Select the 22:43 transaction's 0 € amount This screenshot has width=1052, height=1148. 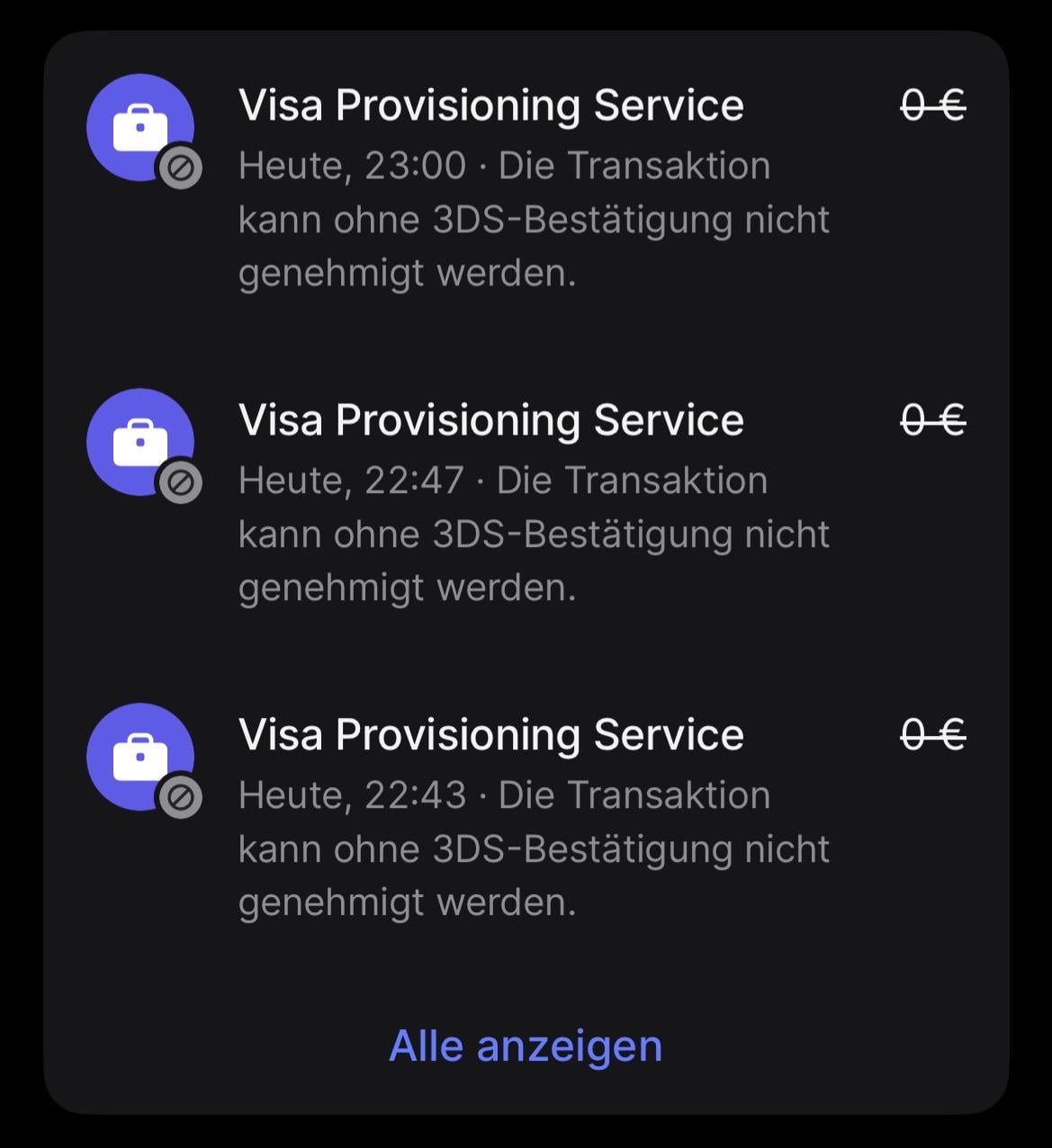click(934, 734)
